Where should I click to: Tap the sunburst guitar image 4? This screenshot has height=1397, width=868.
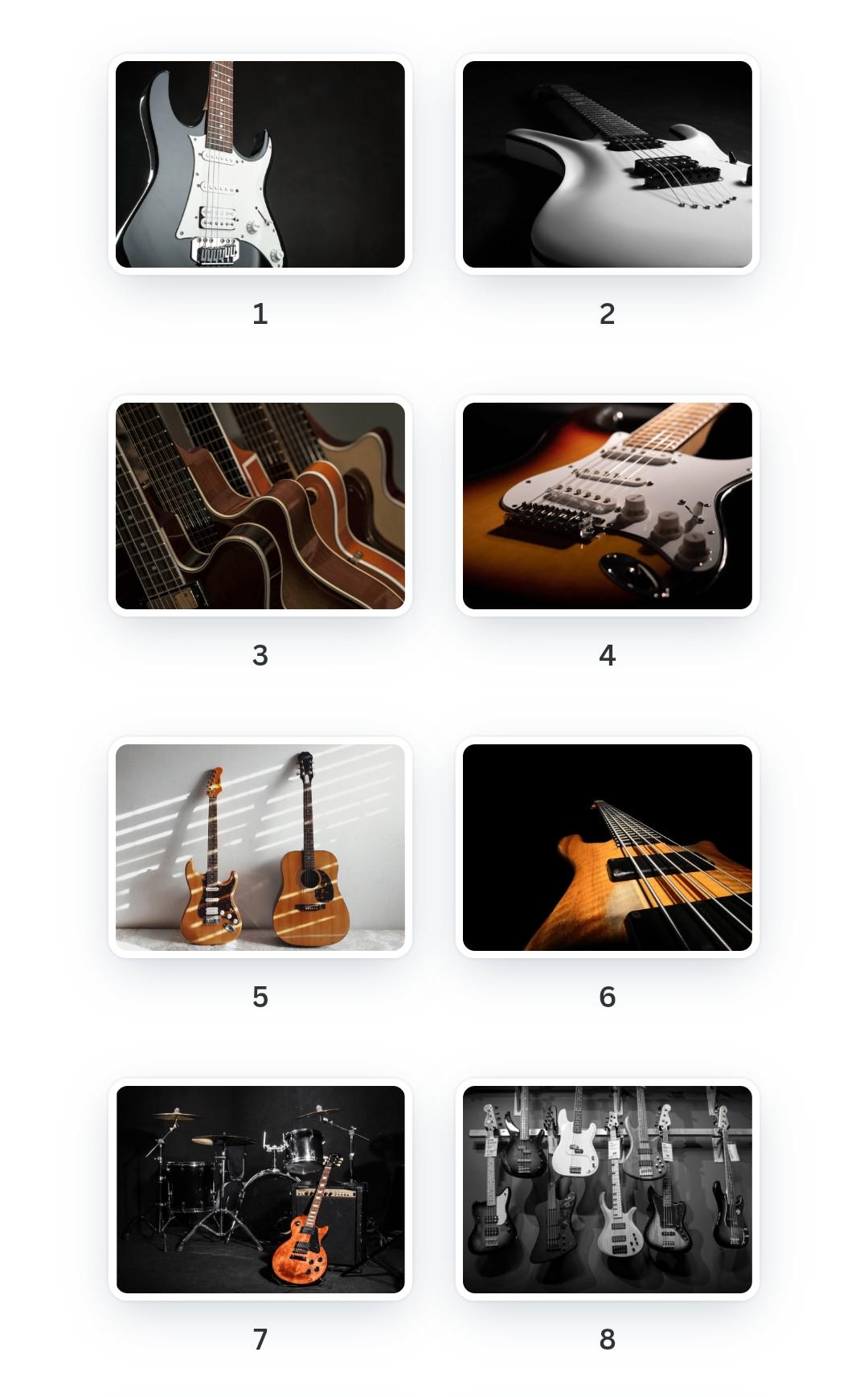[x=607, y=506]
